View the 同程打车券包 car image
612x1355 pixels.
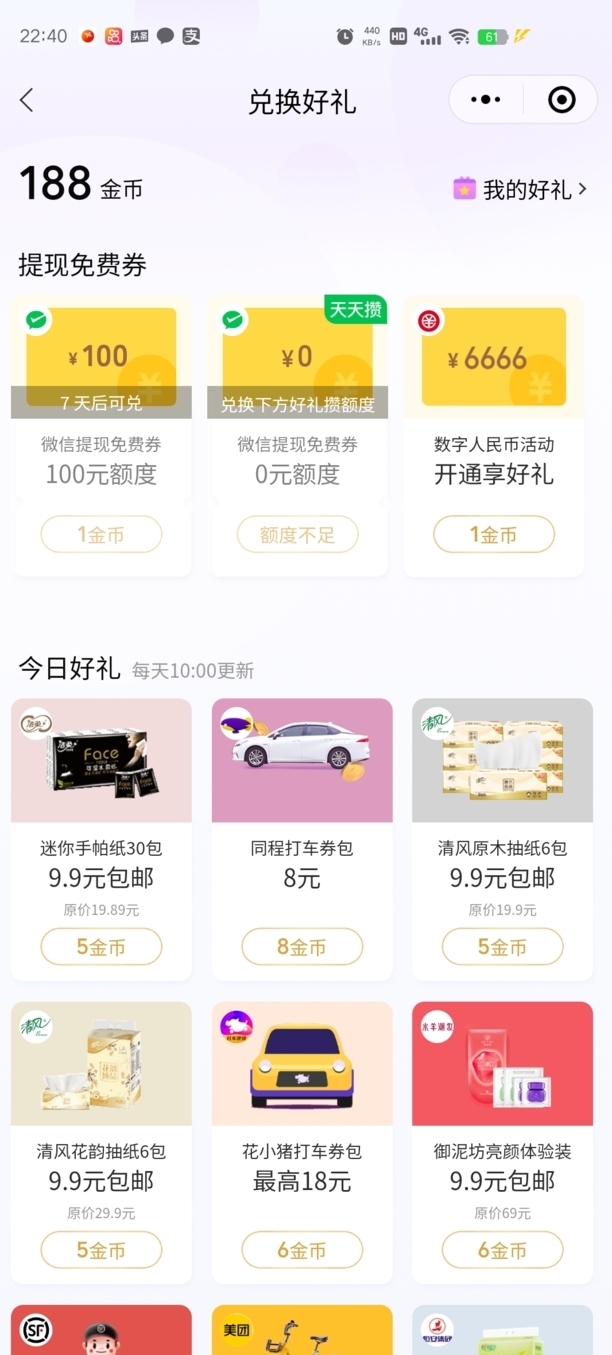click(x=302, y=760)
